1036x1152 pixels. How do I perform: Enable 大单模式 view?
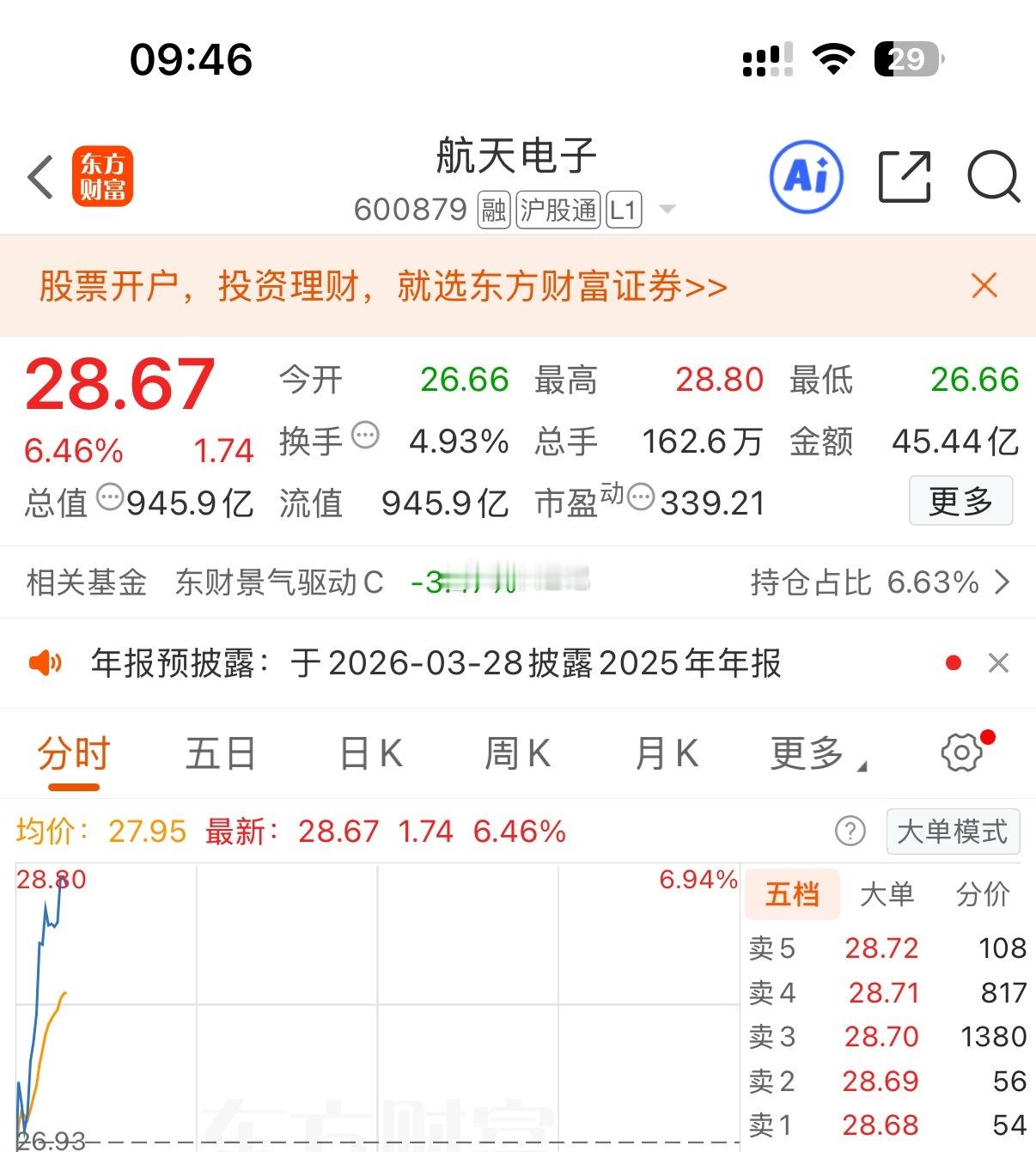pyautogui.click(x=953, y=832)
